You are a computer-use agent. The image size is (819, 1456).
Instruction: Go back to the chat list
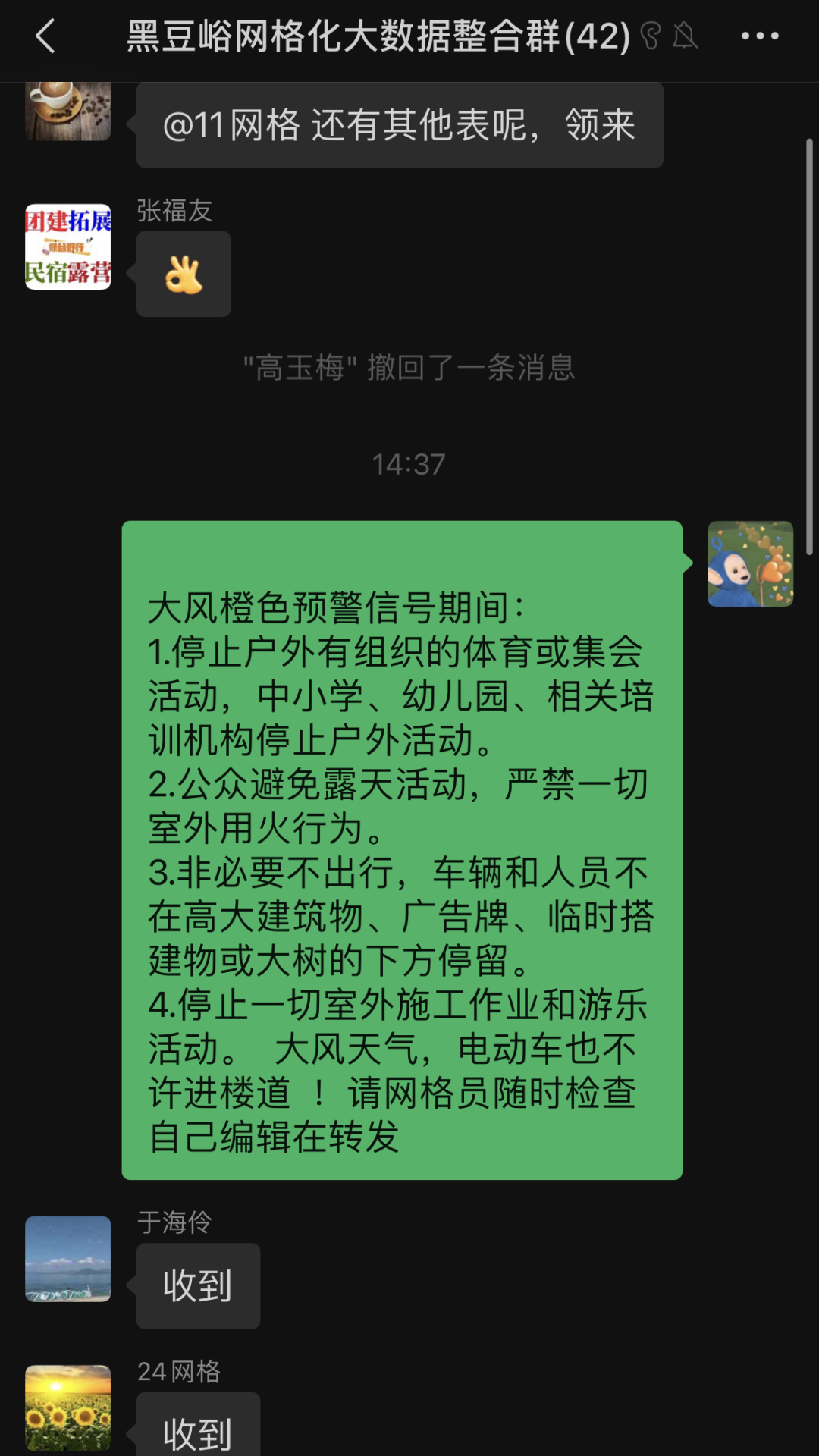click(45, 36)
